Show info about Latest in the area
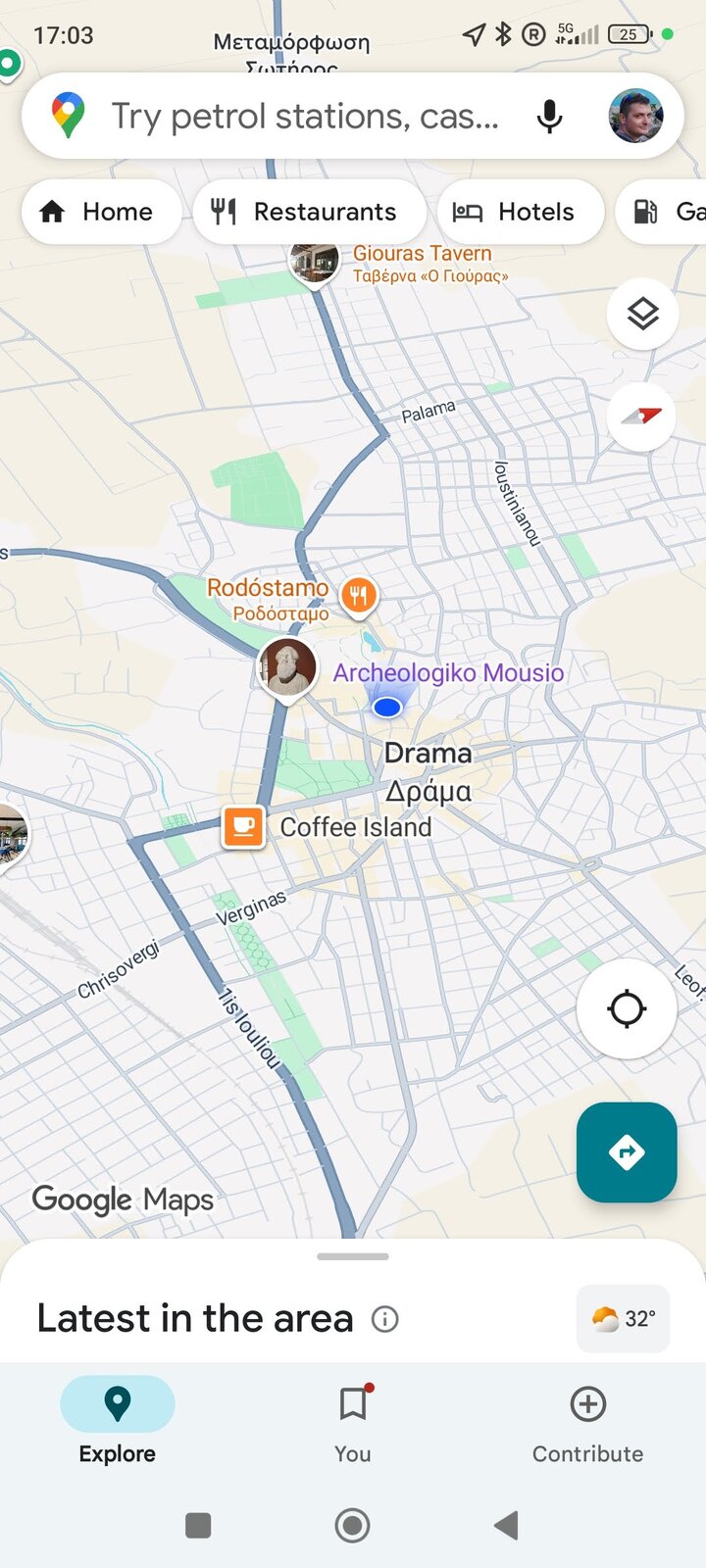The height and width of the screenshot is (1568, 706). 385,1319
